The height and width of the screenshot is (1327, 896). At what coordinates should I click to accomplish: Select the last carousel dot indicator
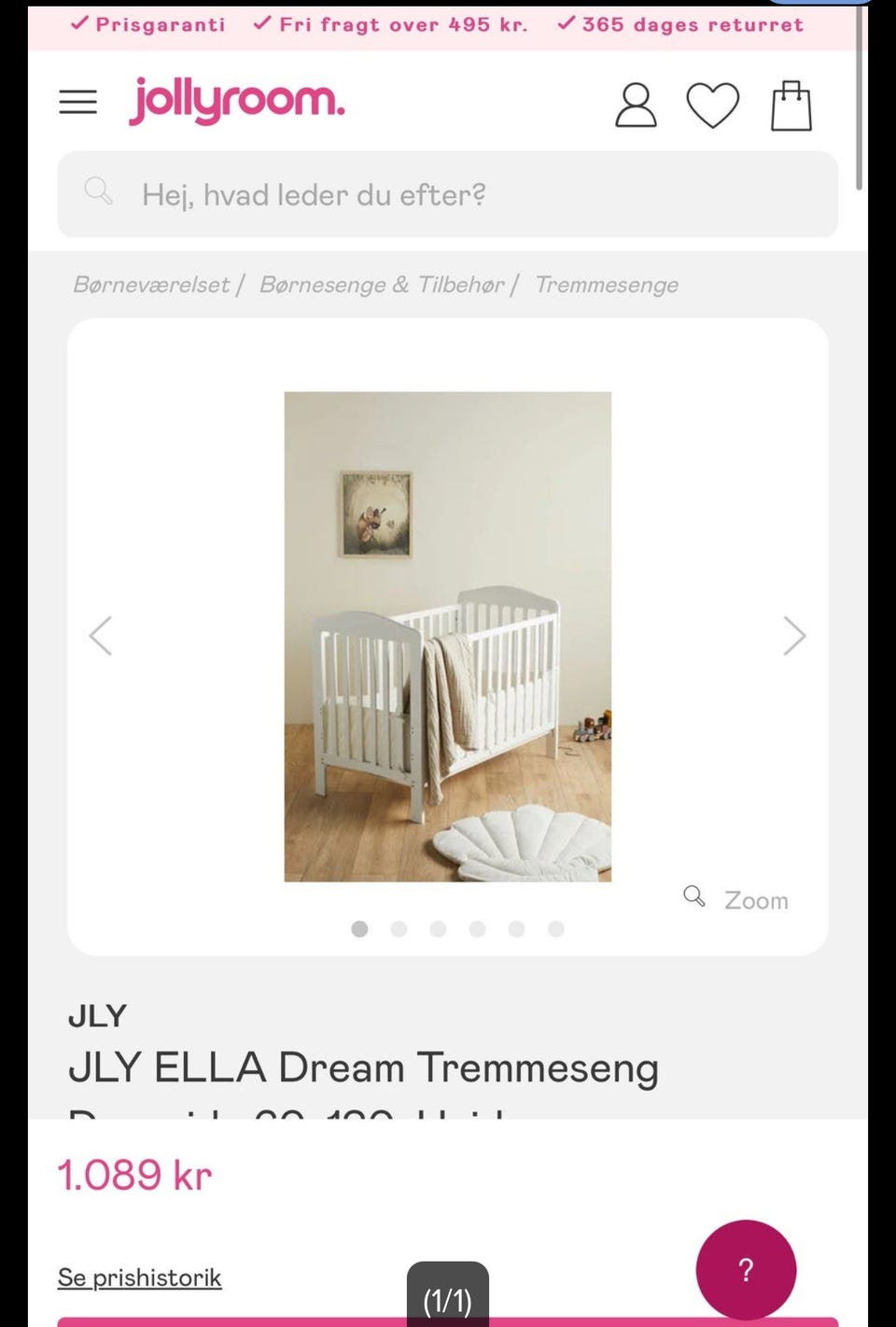pos(555,929)
